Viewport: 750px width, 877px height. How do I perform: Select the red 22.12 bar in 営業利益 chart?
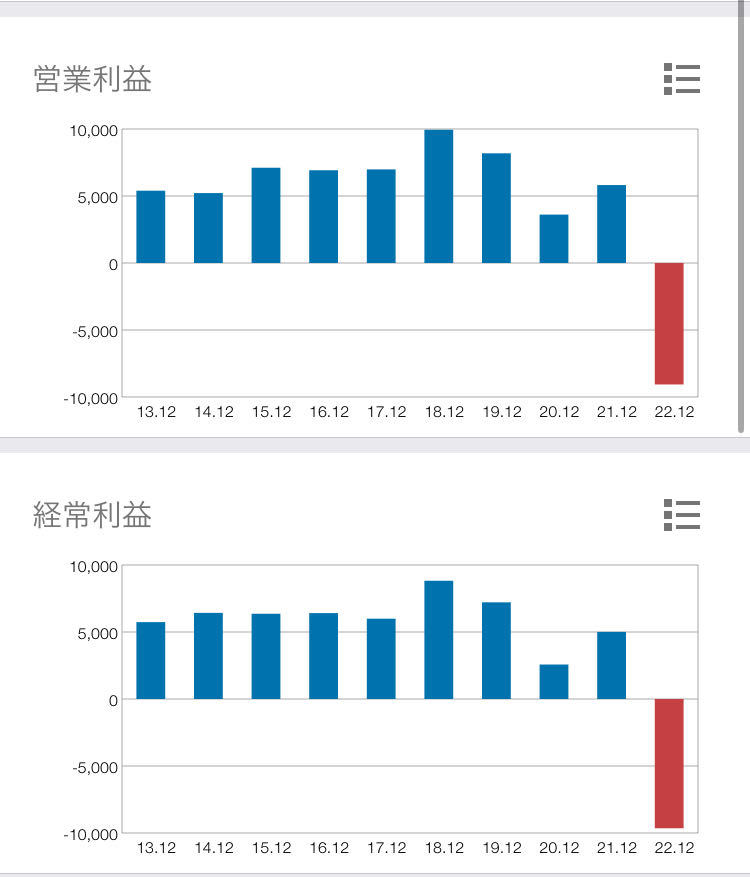[x=670, y=325]
